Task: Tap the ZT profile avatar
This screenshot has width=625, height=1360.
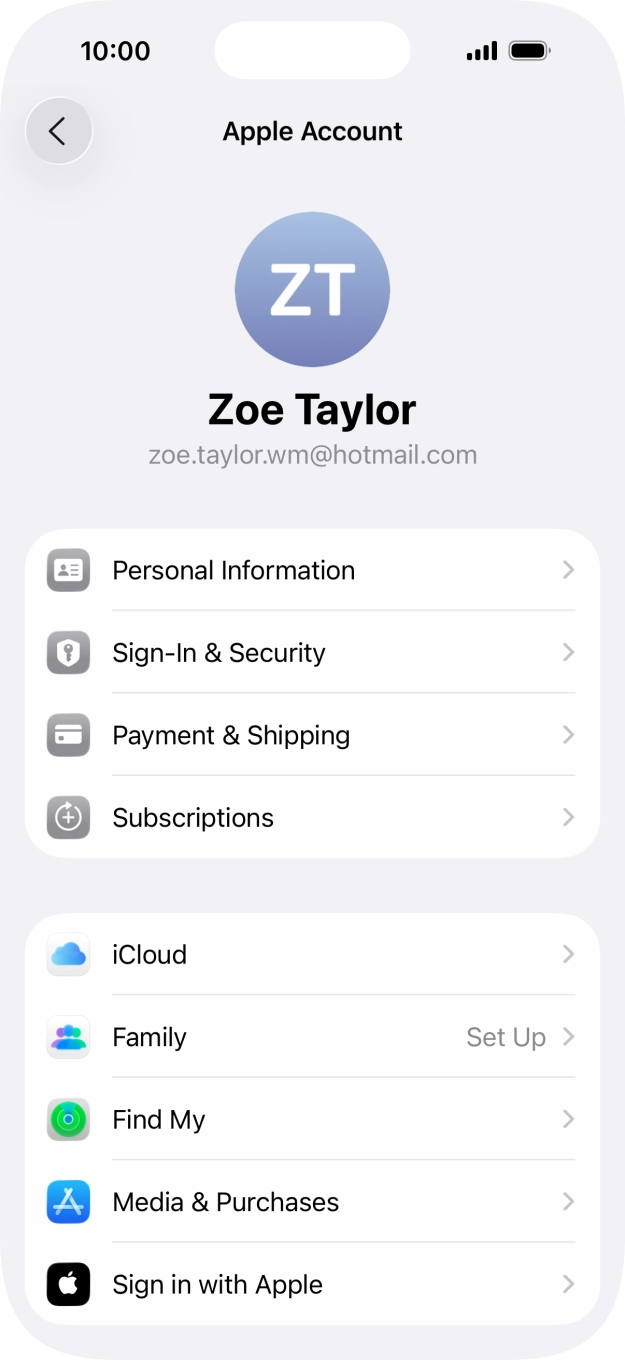Action: click(x=312, y=289)
